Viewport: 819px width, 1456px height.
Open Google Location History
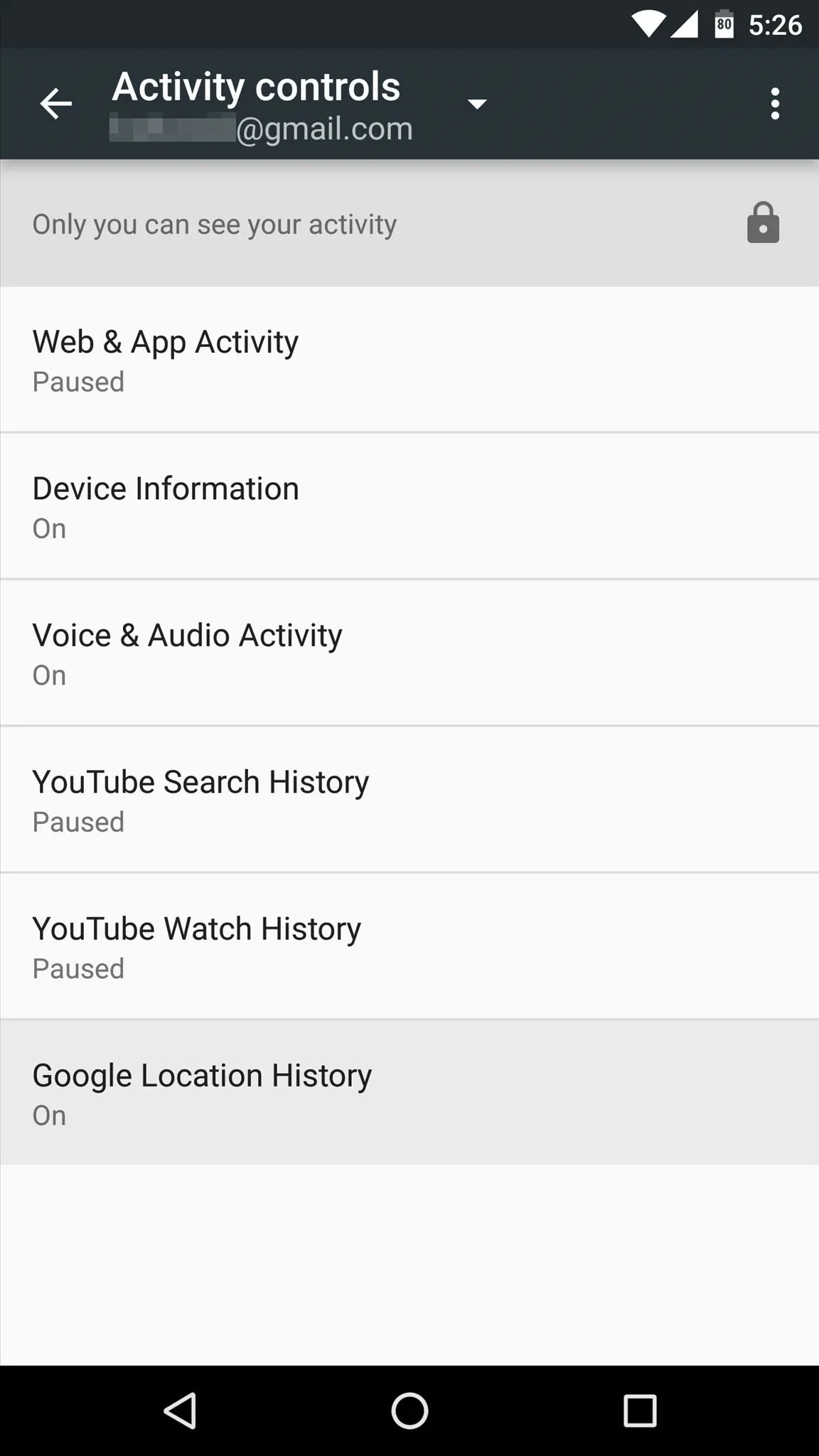pyautogui.click(x=409, y=1093)
